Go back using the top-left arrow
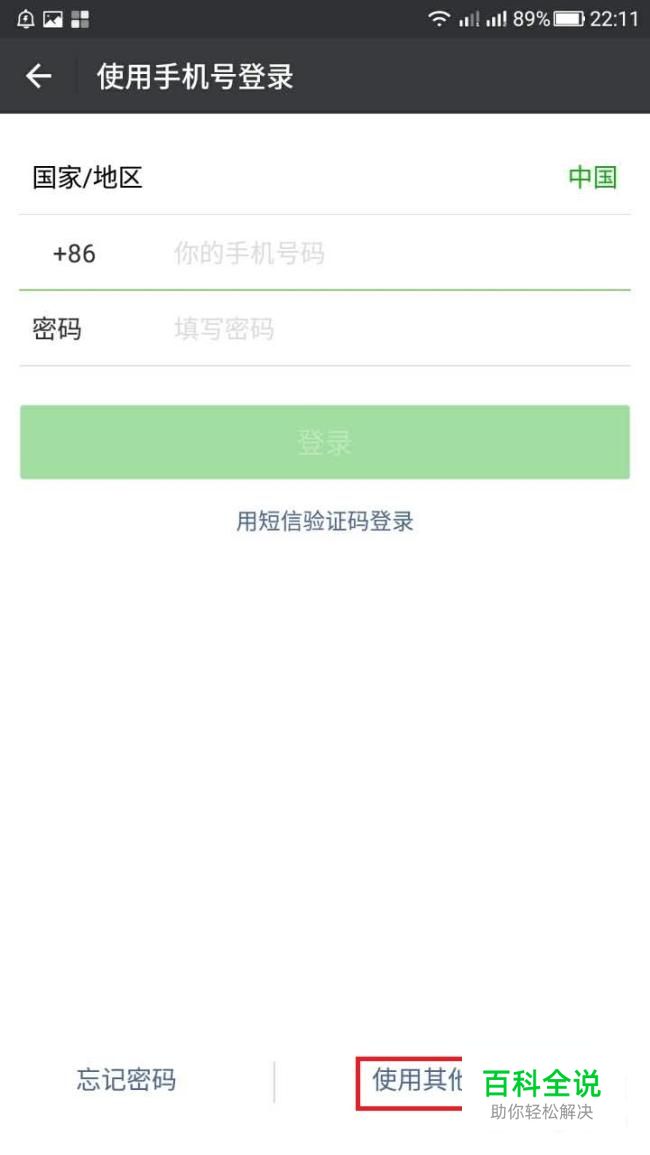Viewport: 650px width, 1155px height. [38, 77]
